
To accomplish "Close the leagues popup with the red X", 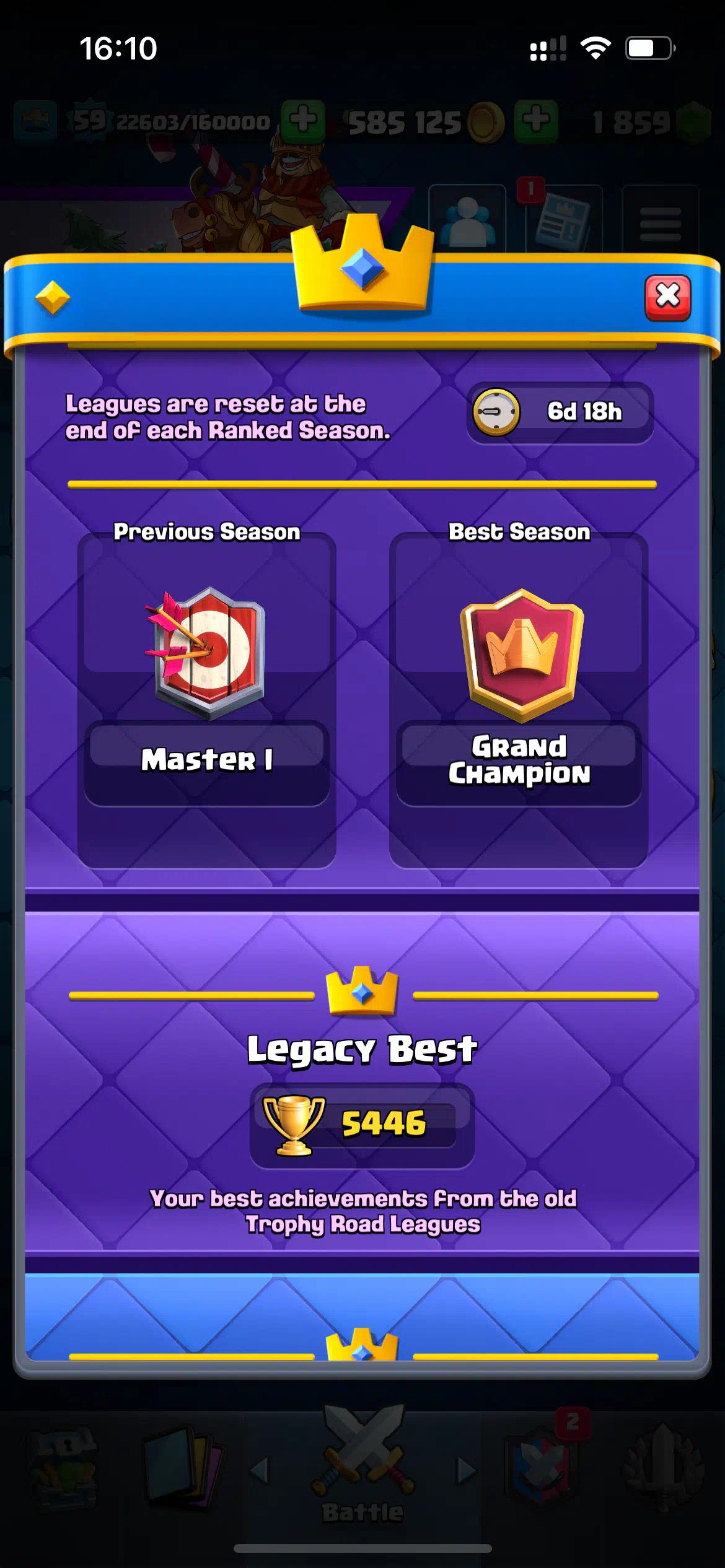I will 667,297.
